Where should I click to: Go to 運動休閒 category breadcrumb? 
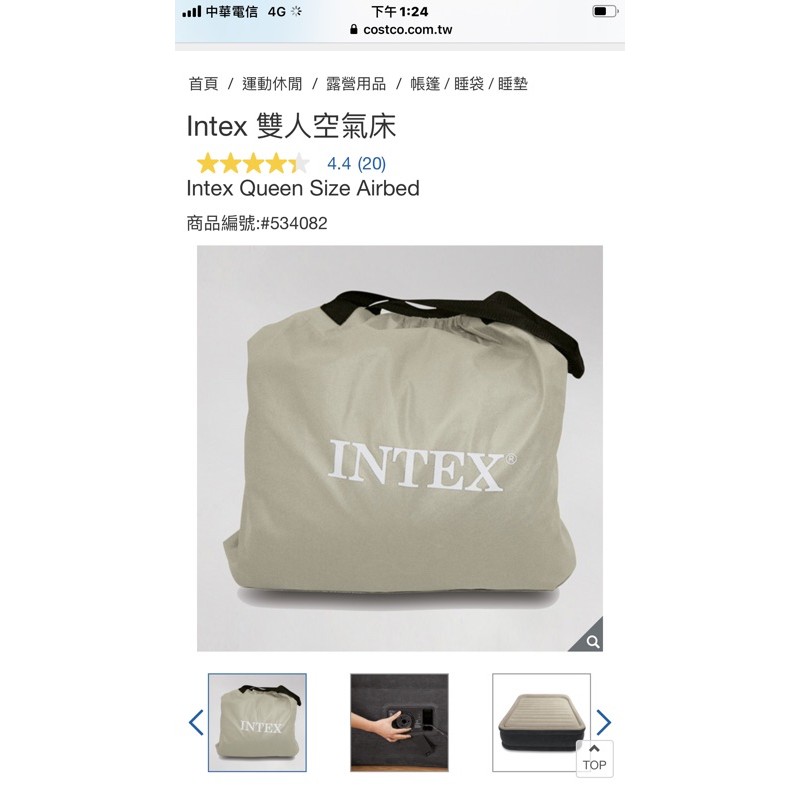tap(272, 84)
